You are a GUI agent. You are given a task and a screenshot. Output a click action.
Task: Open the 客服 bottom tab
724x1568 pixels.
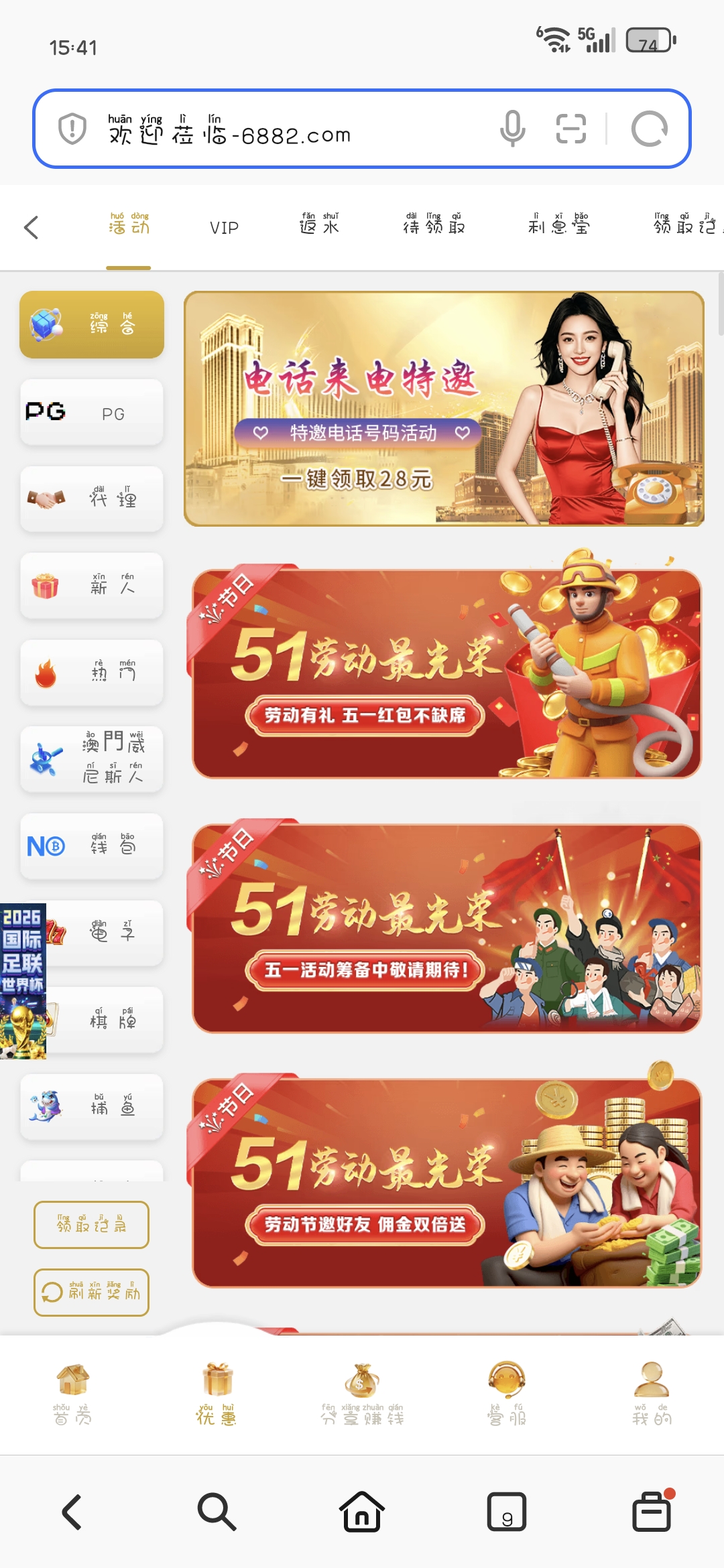coord(506,1394)
